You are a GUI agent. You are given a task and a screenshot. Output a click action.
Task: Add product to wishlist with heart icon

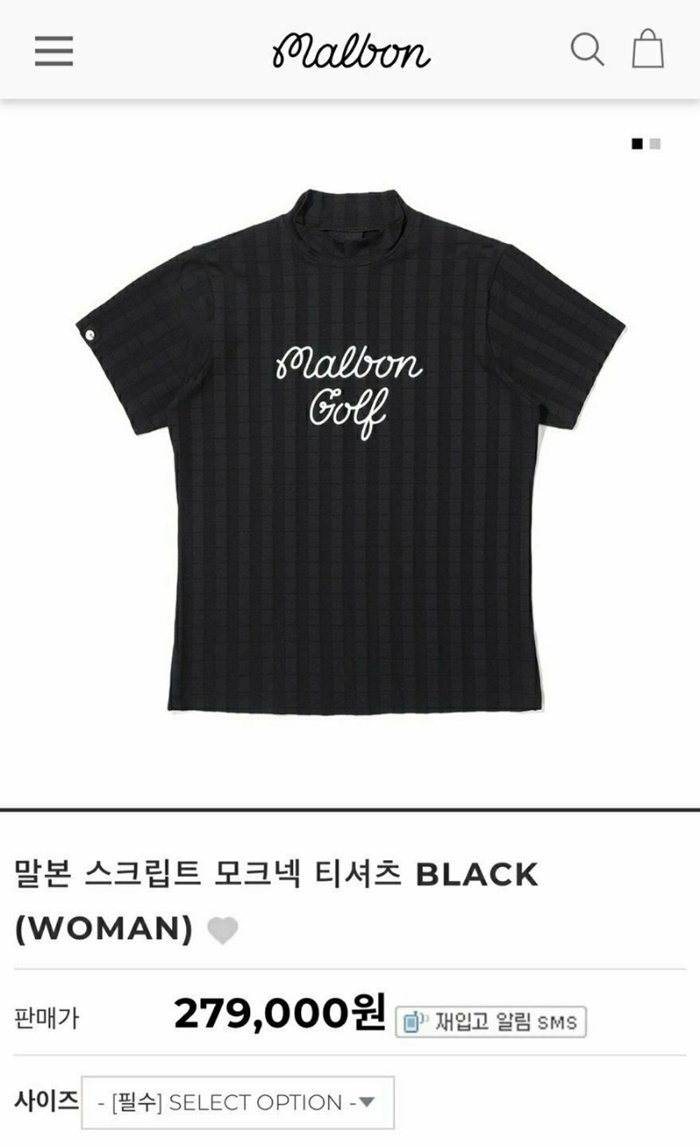point(222,931)
